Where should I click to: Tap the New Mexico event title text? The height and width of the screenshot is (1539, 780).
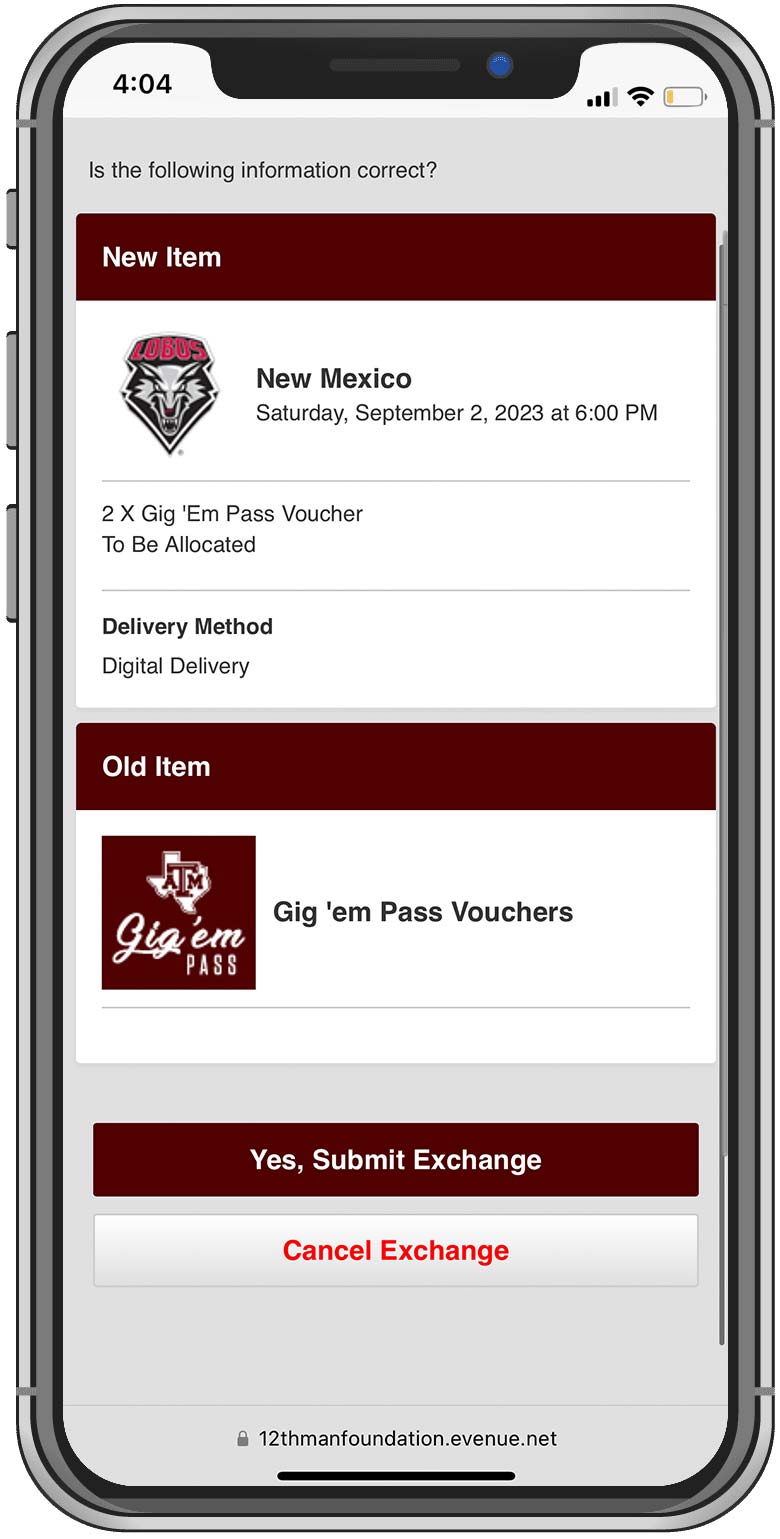(x=333, y=379)
